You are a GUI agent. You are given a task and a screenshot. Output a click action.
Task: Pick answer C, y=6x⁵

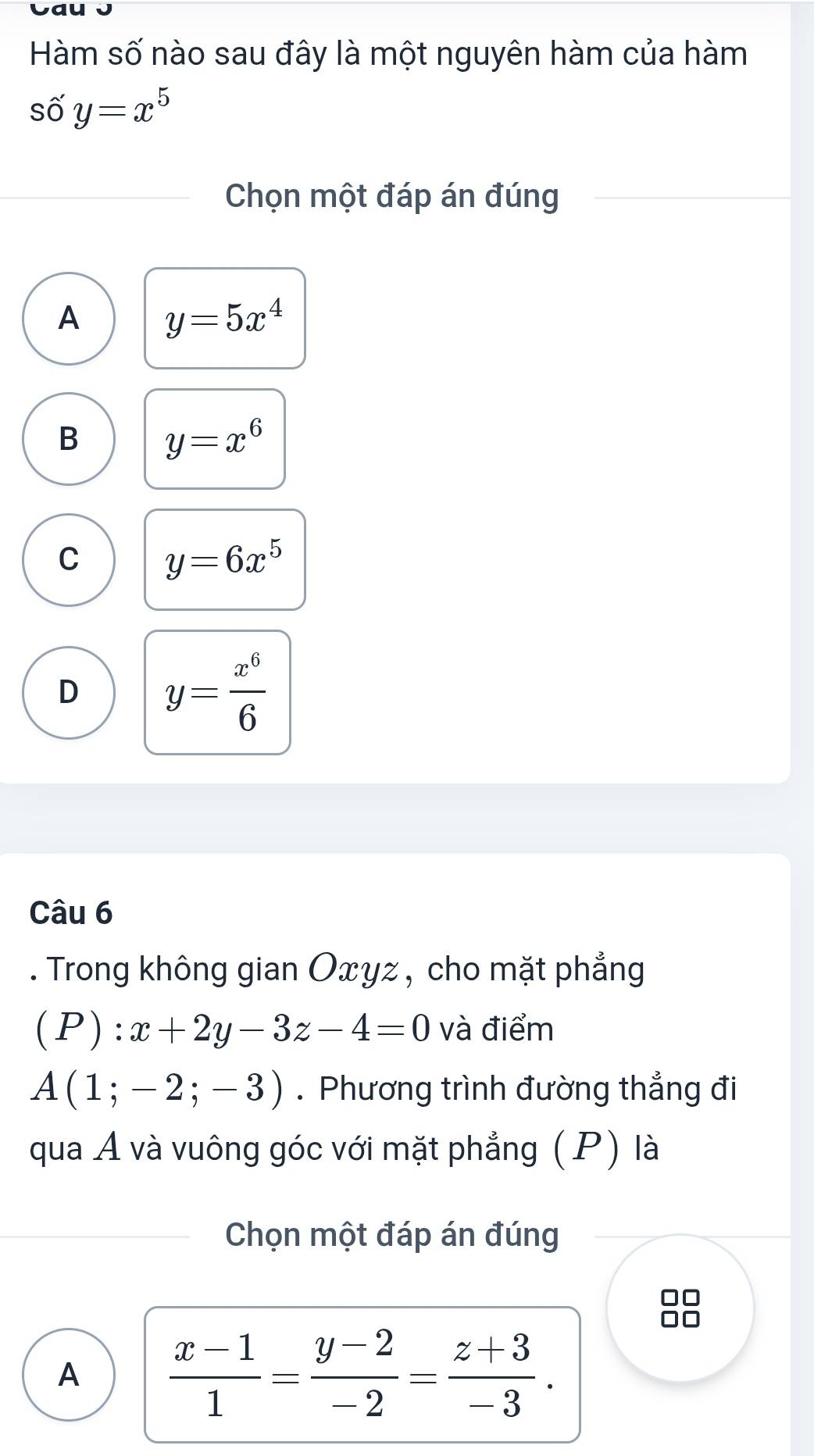pyautogui.click(x=69, y=559)
